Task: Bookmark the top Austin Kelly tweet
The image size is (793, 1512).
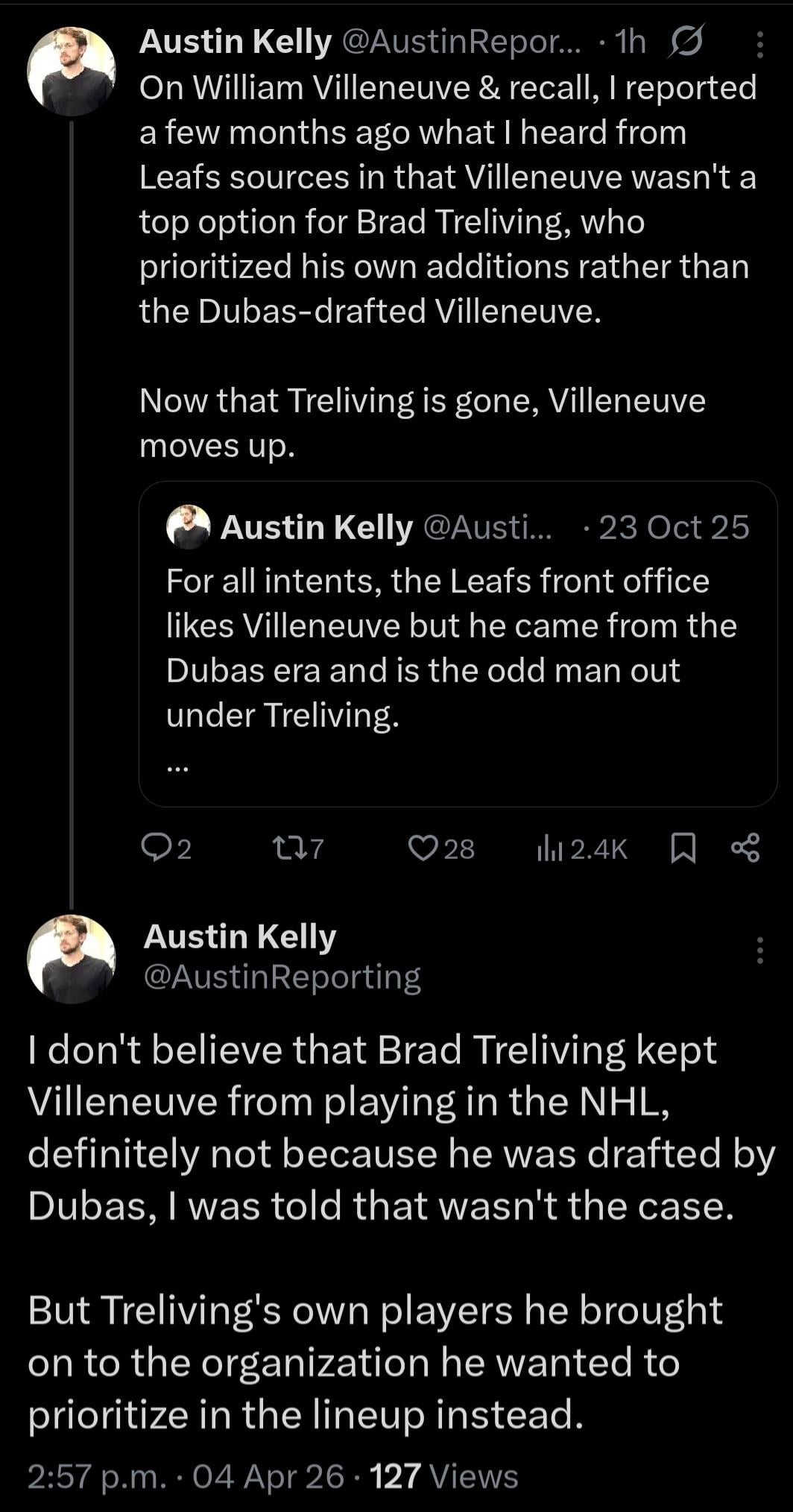Action: [683, 848]
